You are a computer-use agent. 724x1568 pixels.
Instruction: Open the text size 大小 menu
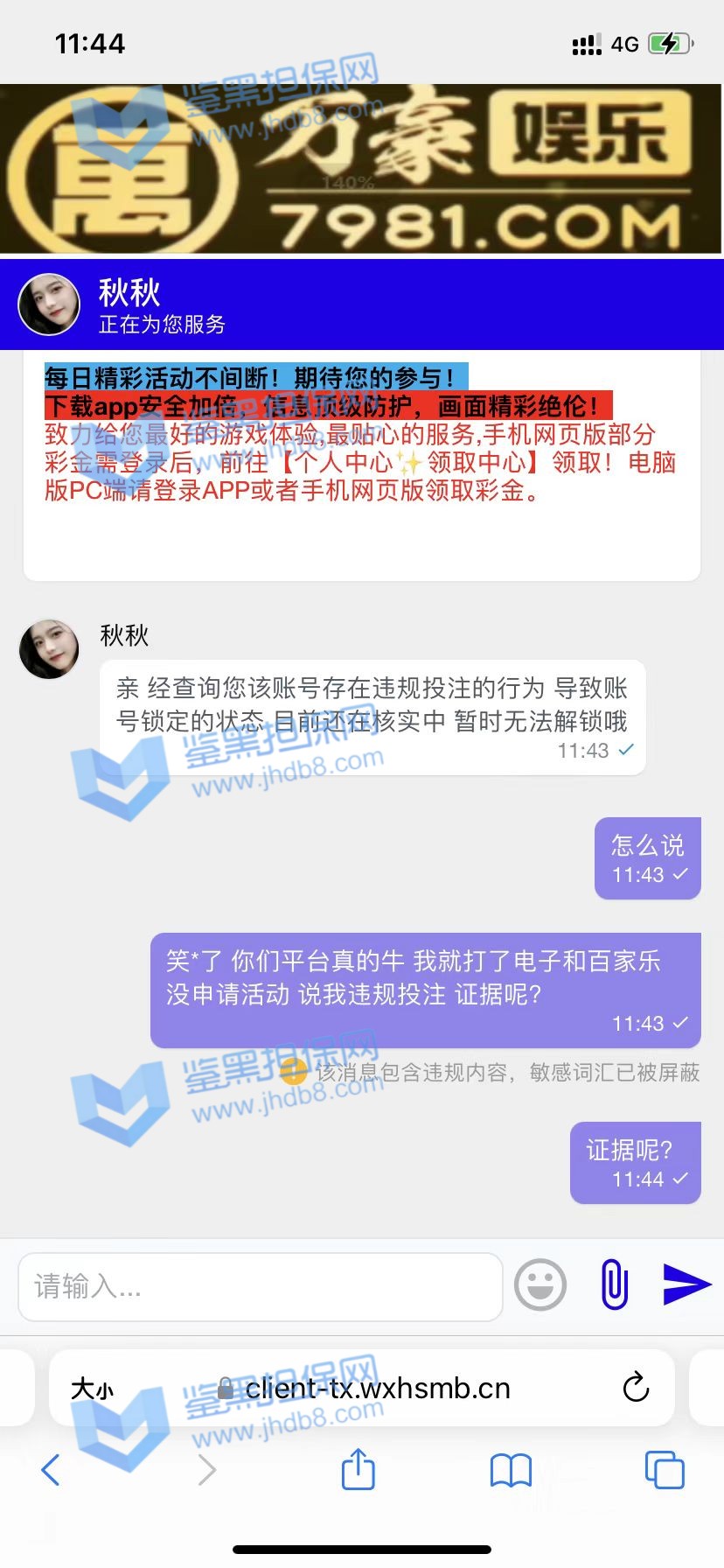tap(92, 1389)
